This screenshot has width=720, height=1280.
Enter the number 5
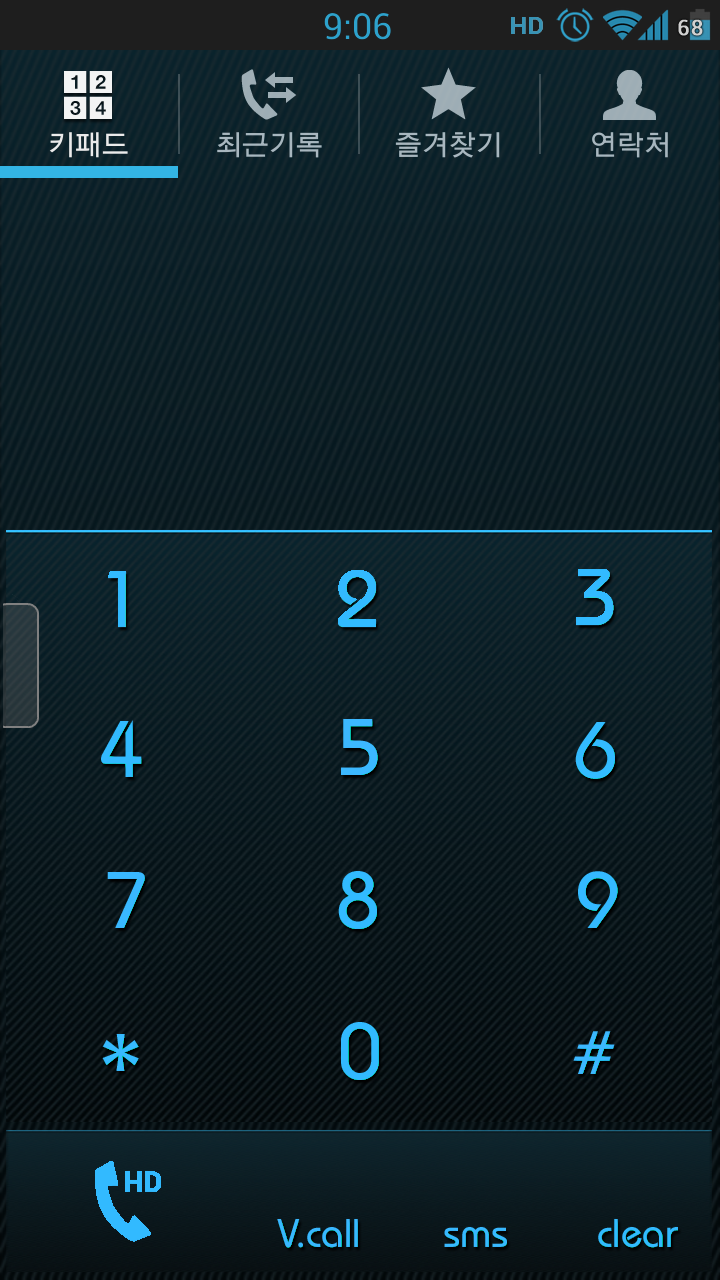tap(358, 750)
